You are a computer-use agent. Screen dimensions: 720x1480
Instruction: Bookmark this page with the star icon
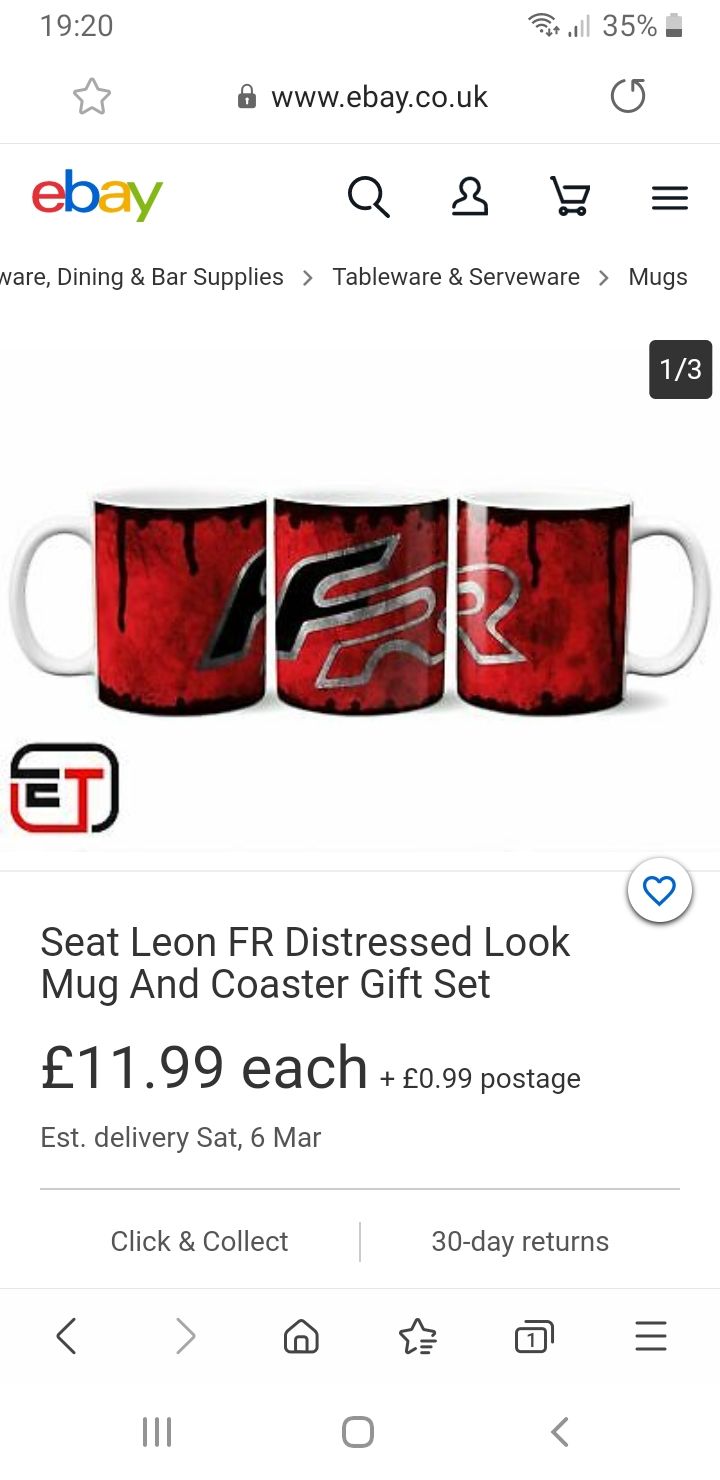(x=91, y=97)
